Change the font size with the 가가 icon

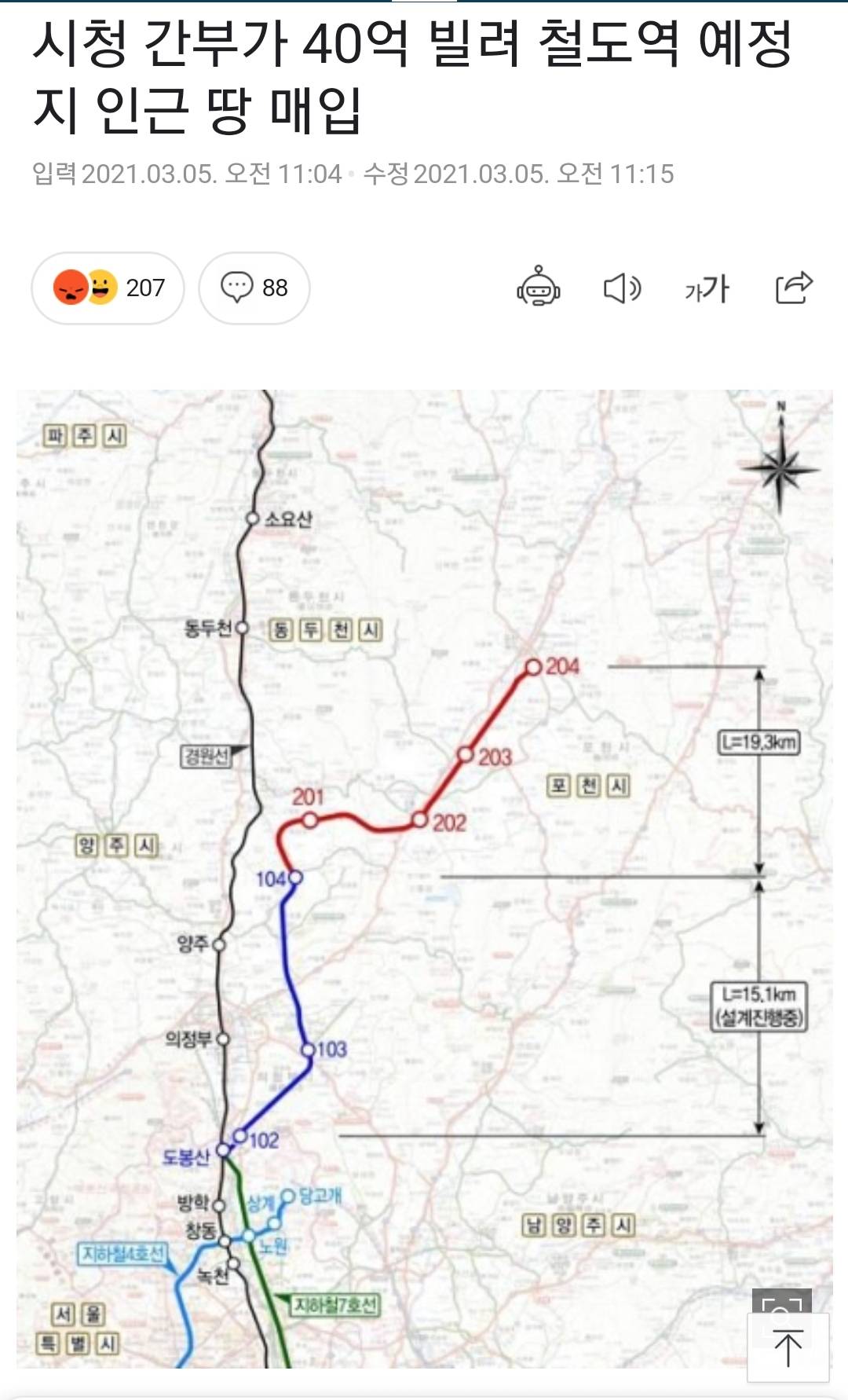(707, 288)
